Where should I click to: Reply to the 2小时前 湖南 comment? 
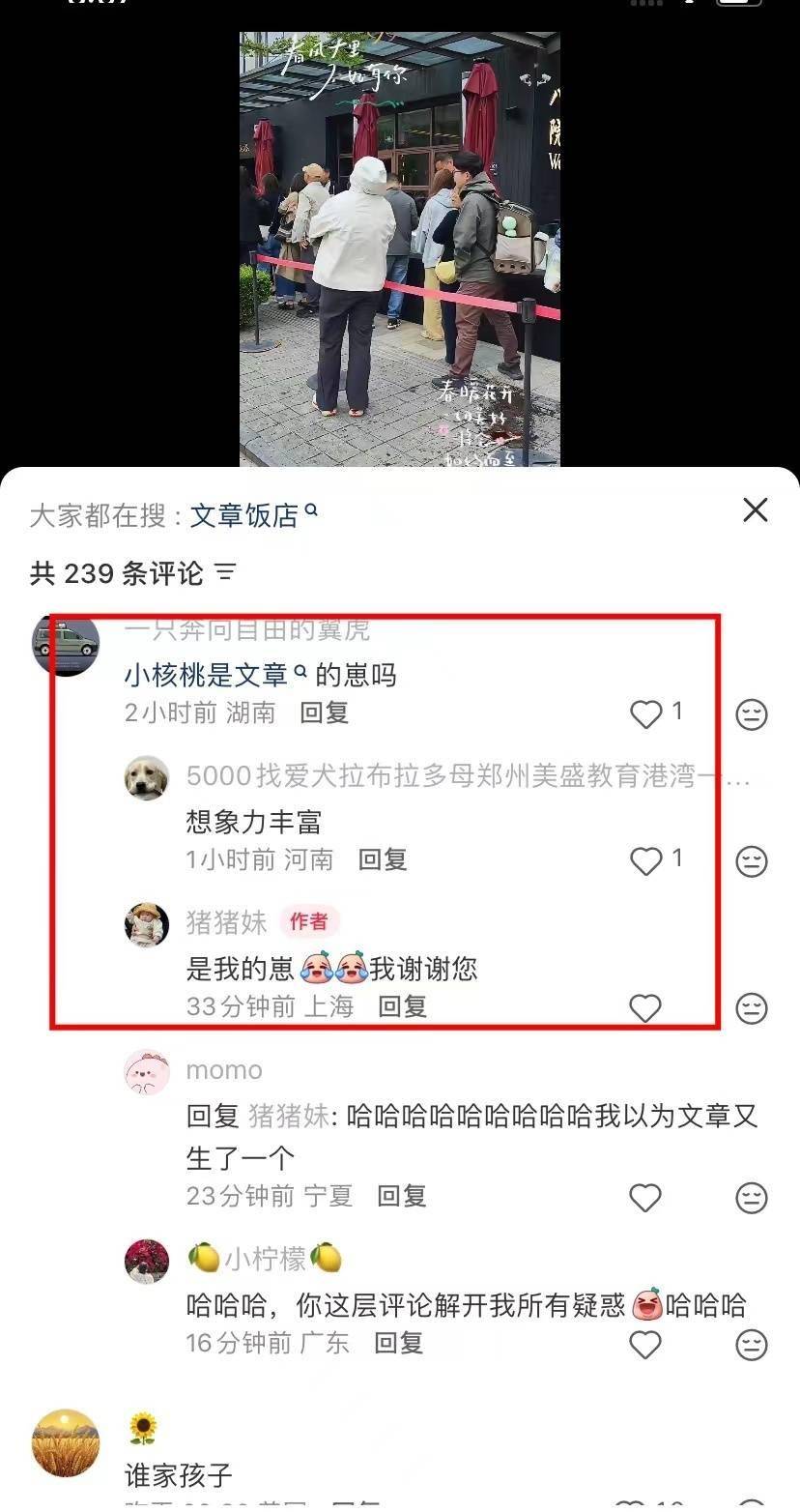tap(324, 713)
